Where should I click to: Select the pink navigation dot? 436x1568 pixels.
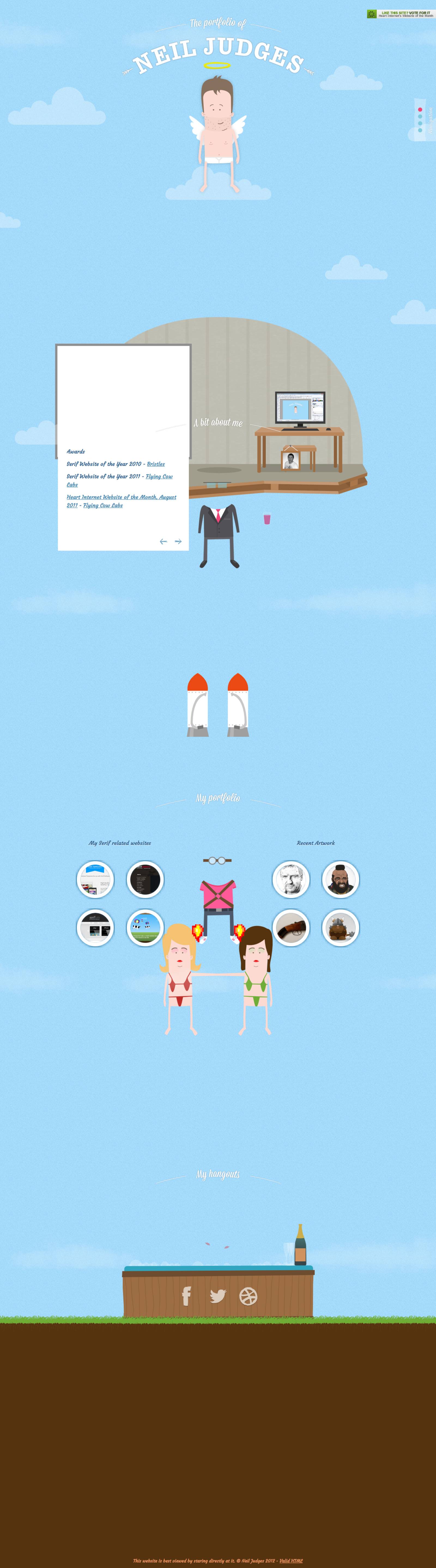(420, 110)
